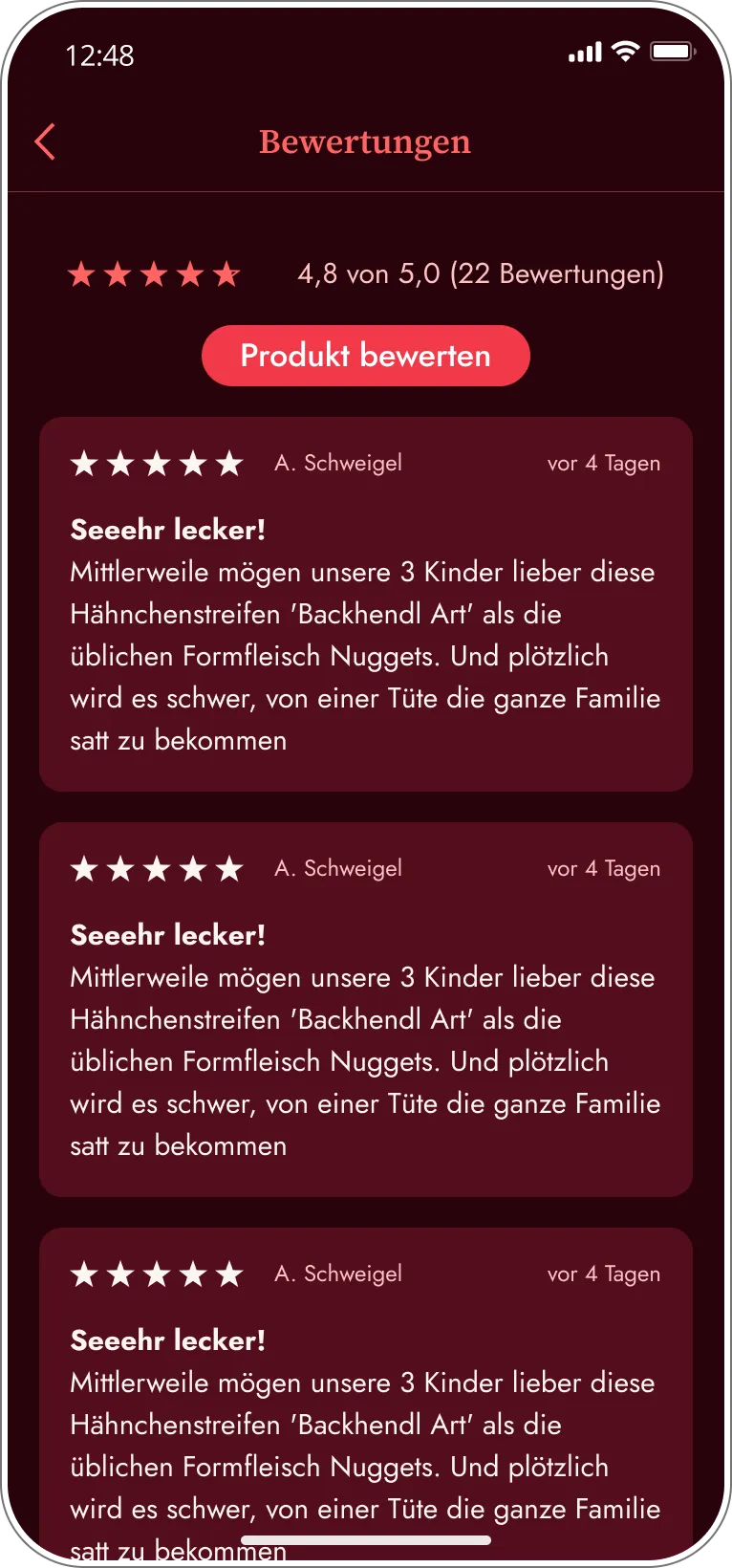
Task: Tap the last star of the bottom review
Action: click(230, 1274)
